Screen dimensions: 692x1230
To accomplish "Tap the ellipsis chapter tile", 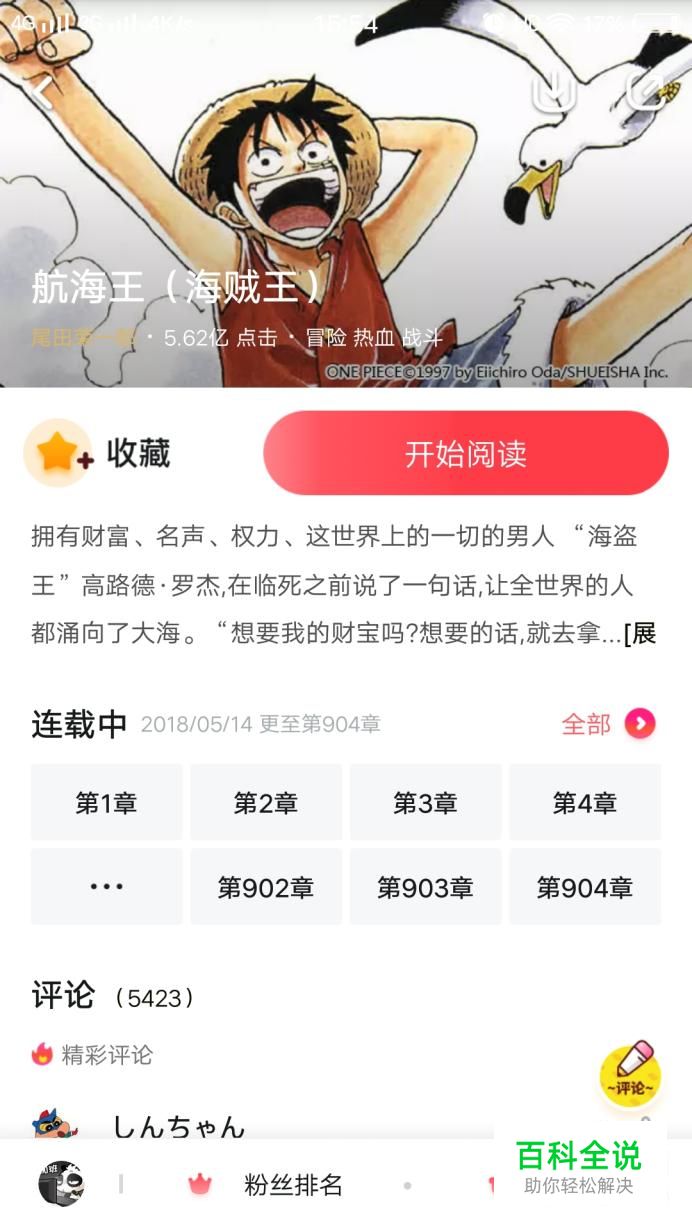I will pos(106,886).
